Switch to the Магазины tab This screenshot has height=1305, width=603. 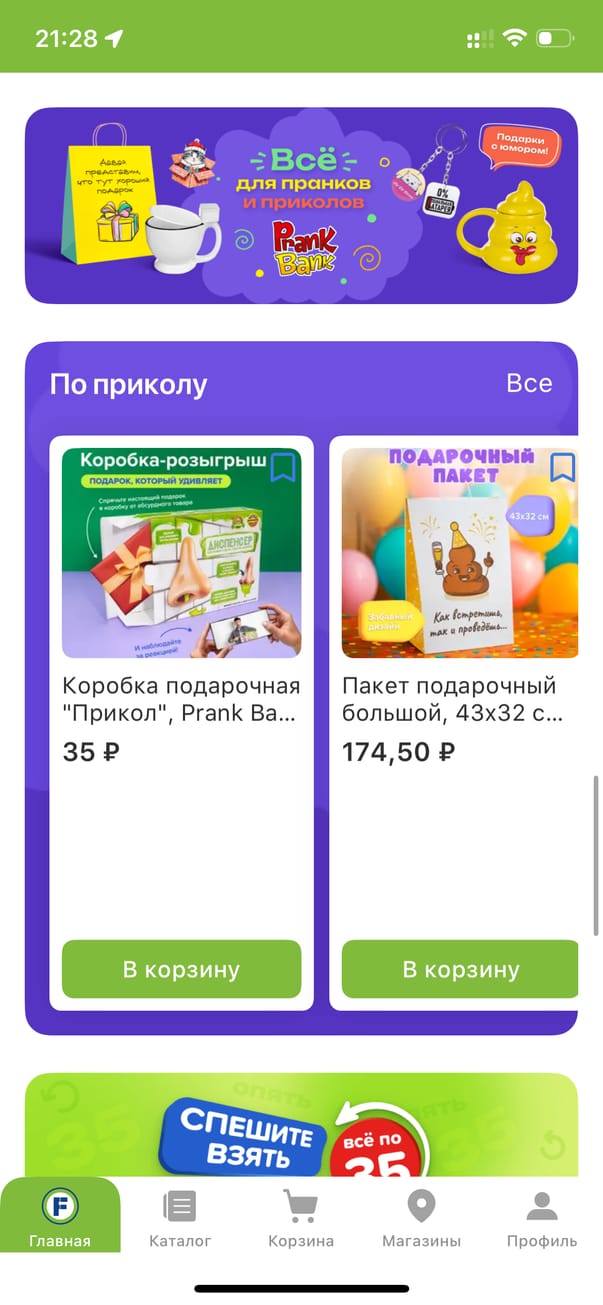pos(421,1217)
